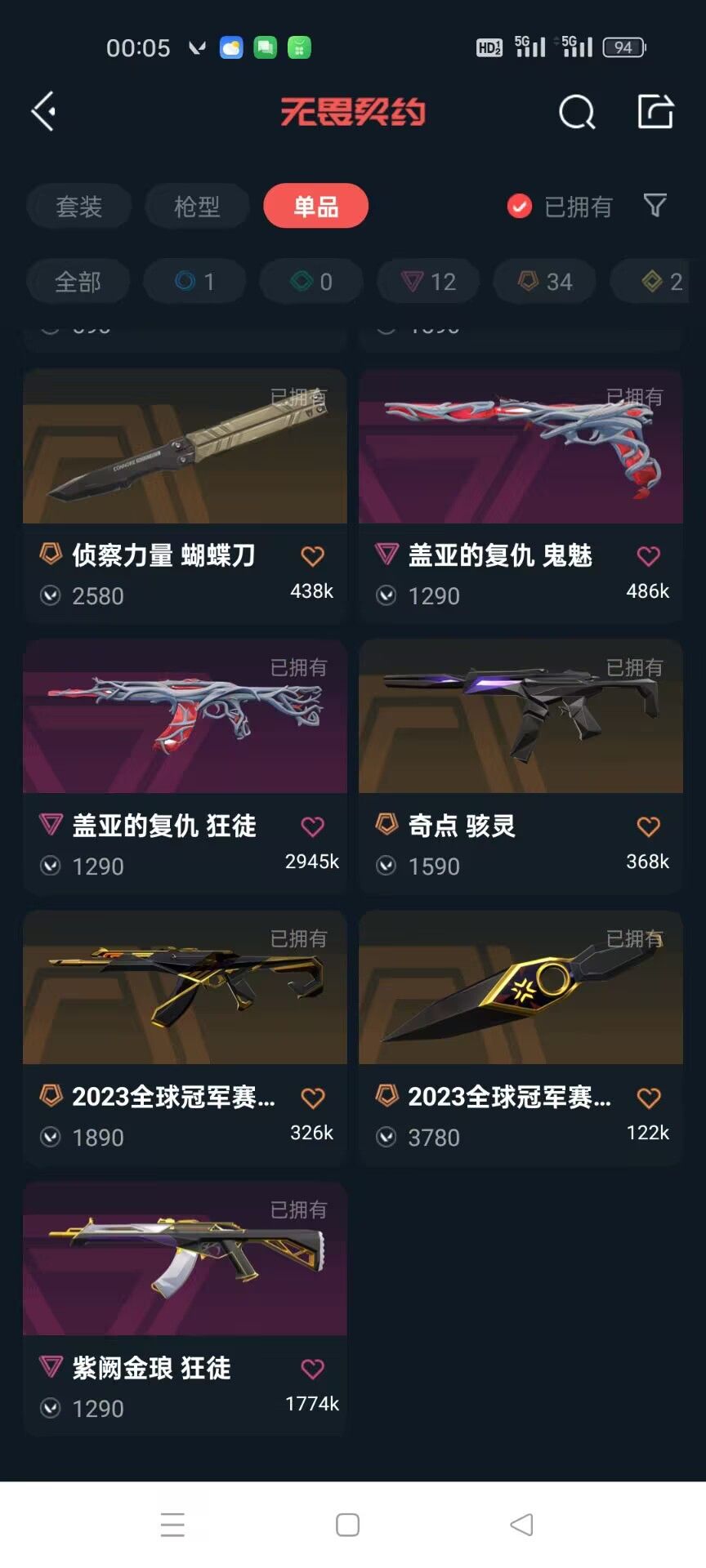Switch to the 枪型 tab
The width and height of the screenshot is (706, 1568).
click(x=197, y=206)
